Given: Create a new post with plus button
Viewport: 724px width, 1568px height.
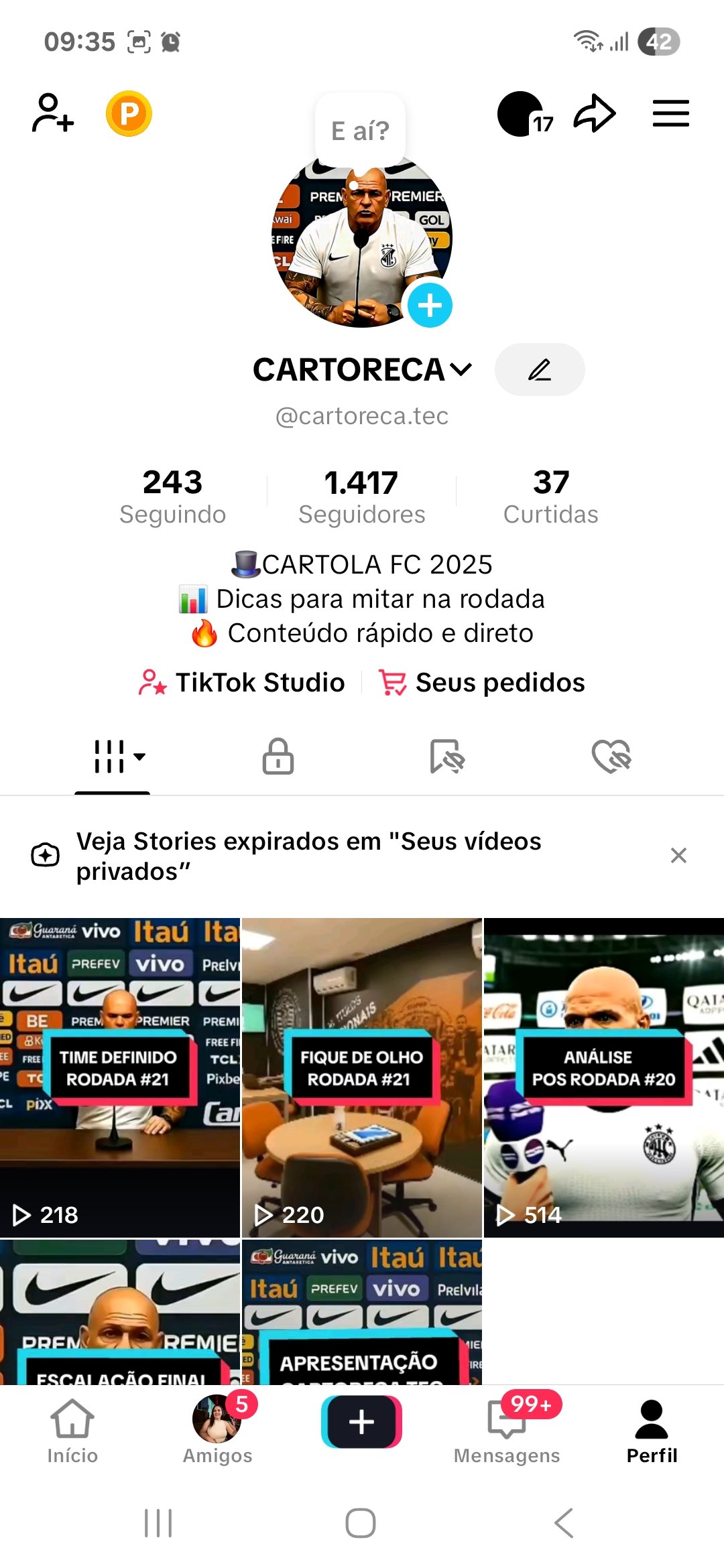Looking at the screenshot, I should click(361, 1422).
